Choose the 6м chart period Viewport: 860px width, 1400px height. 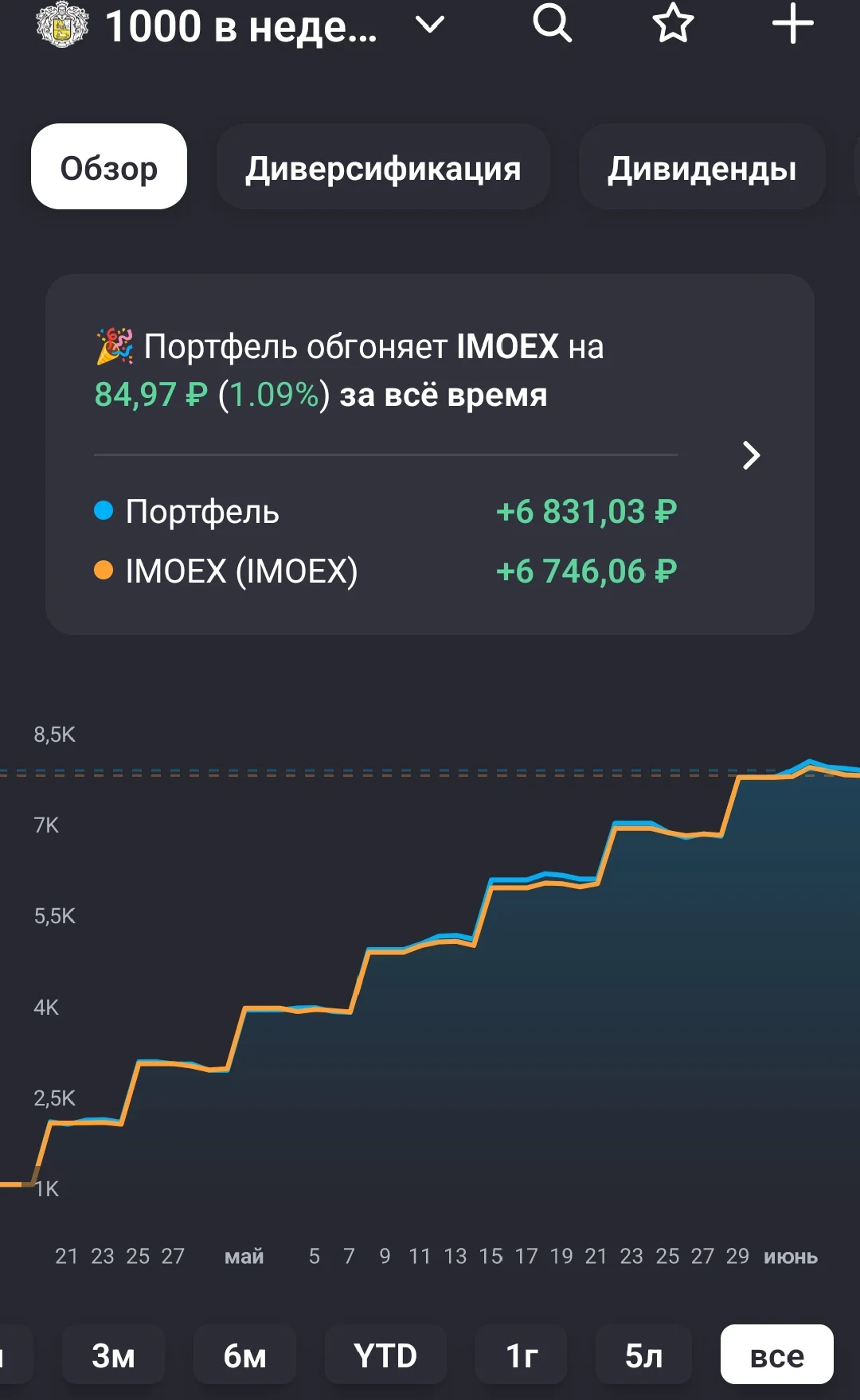tap(244, 1355)
